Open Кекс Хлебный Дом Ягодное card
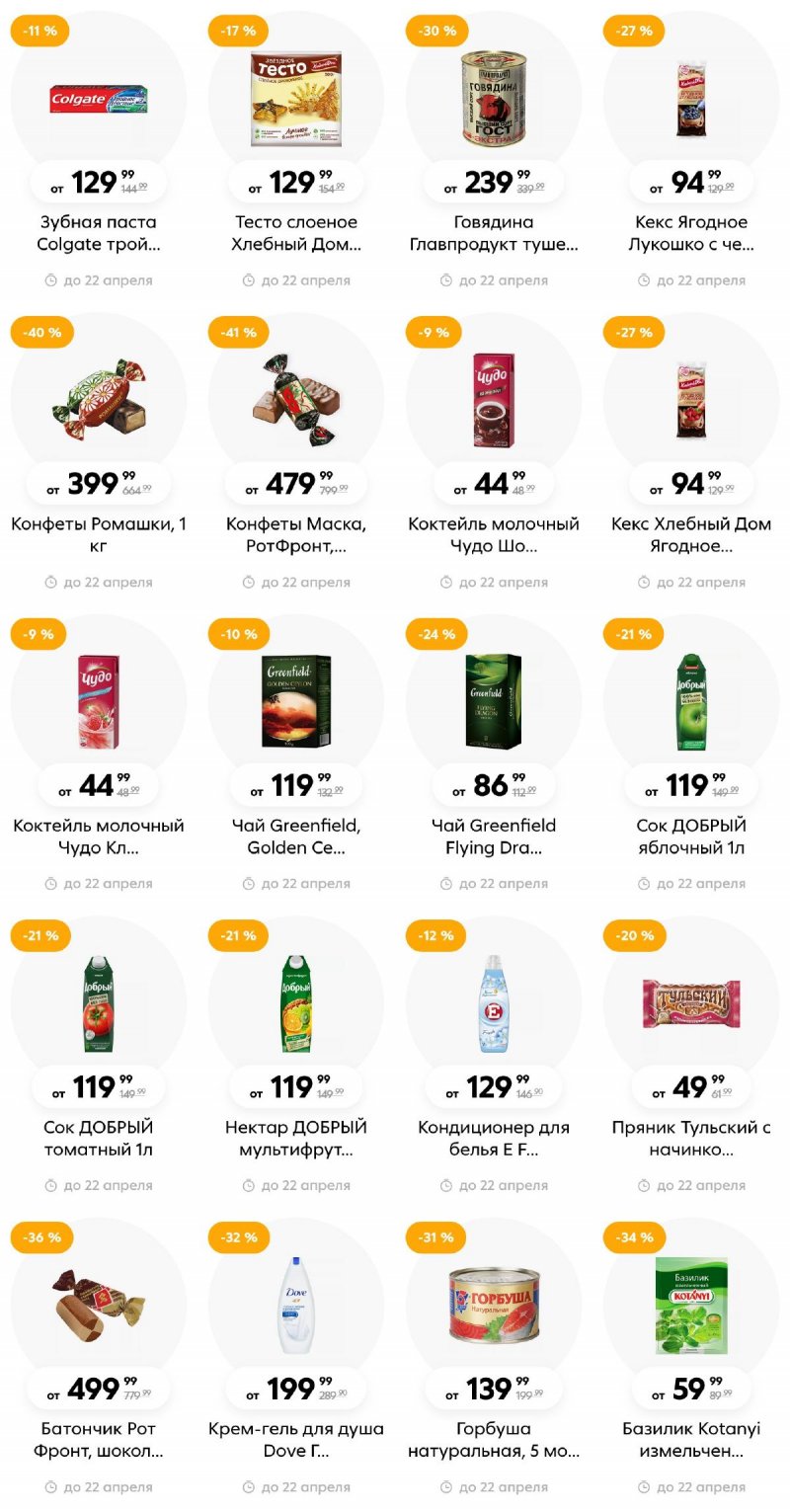The image size is (790, 1512). 691,401
